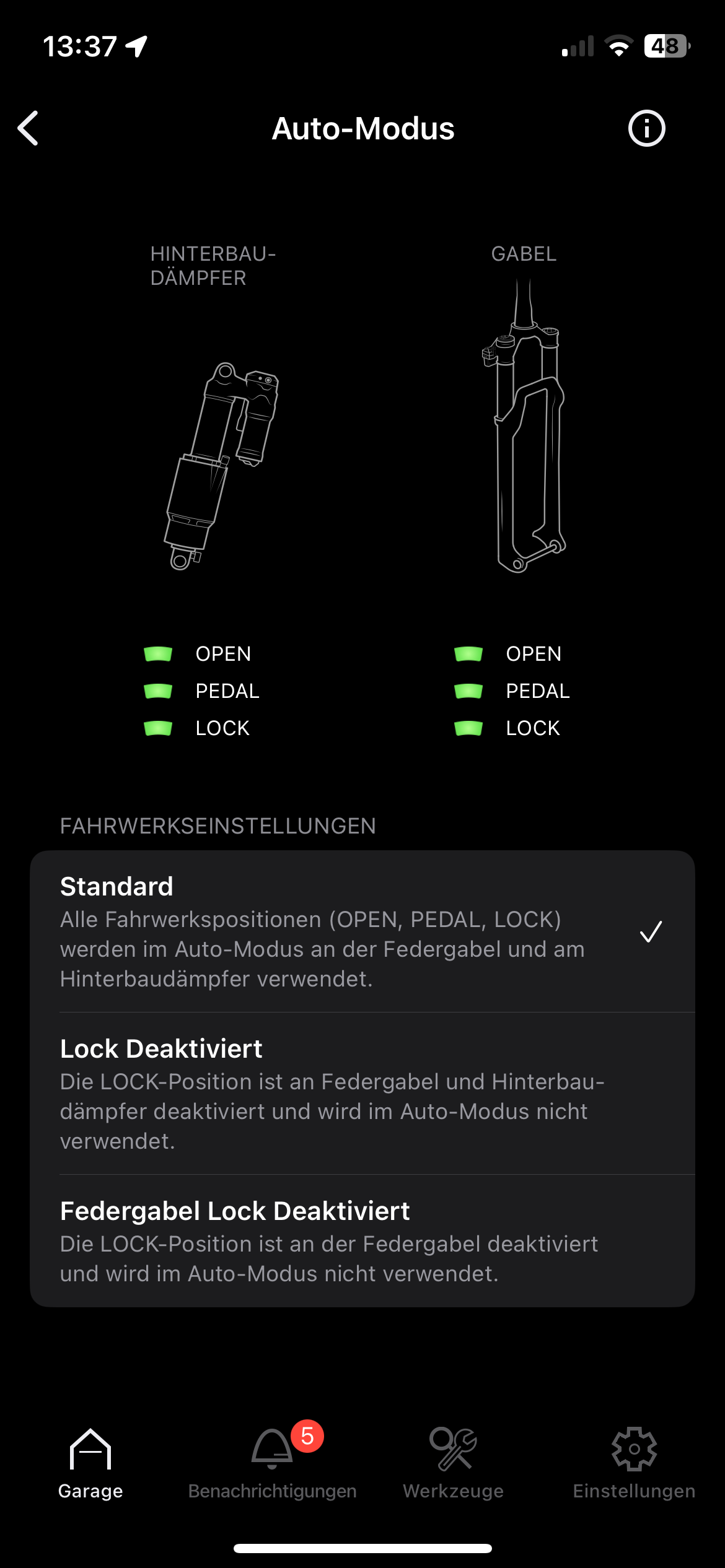Screen dimensions: 725x1568
Task: Open the Benachrichtigungen tab
Action: pyautogui.click(x=273, y=1464)
